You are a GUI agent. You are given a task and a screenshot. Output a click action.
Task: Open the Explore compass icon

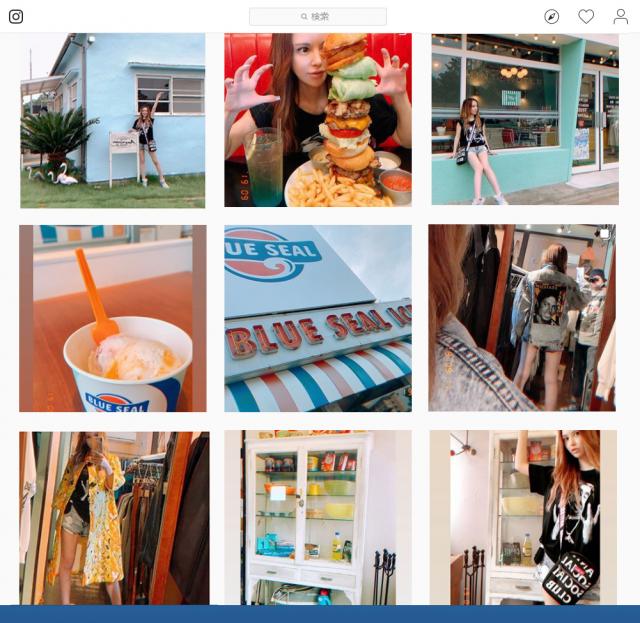click(x=552, y=17)
